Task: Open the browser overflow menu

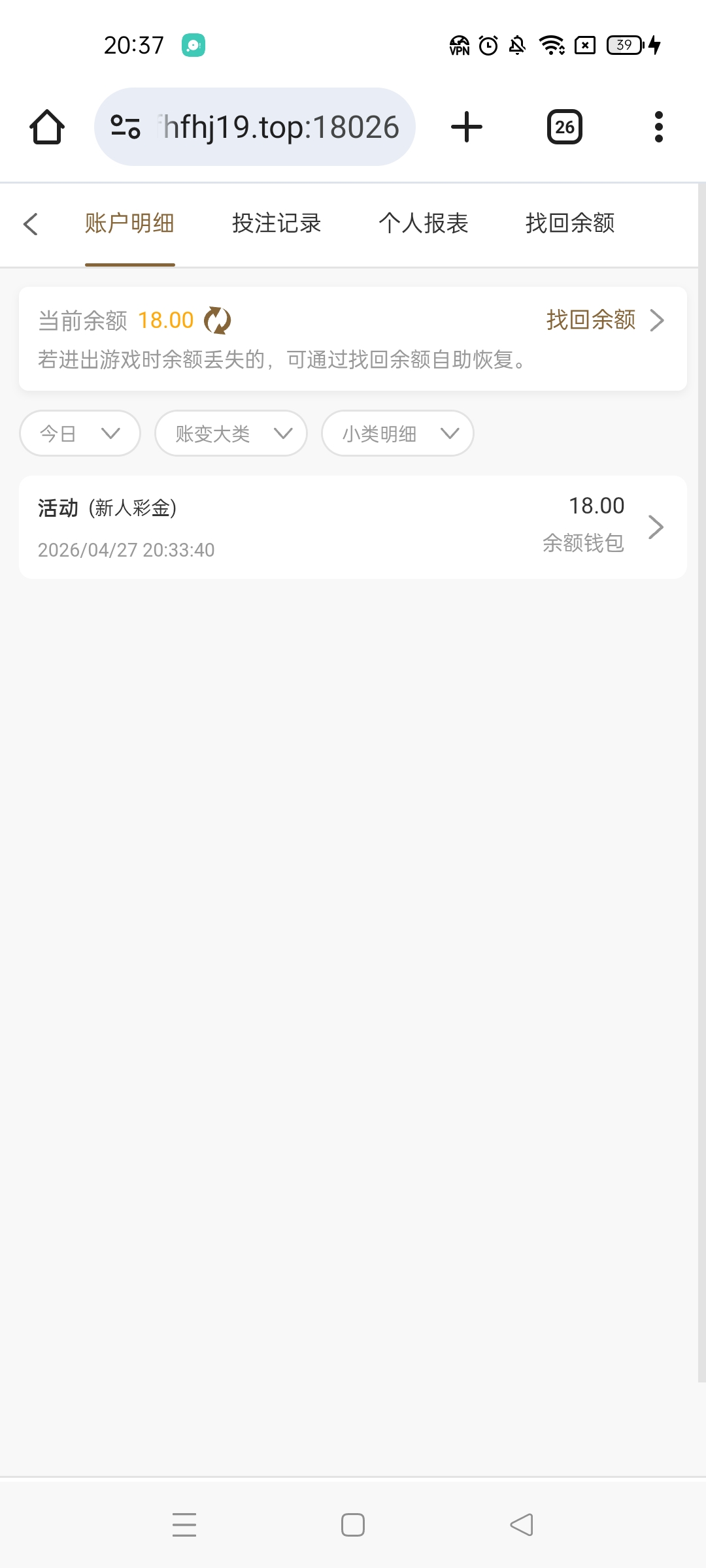Action: pyautogui.click(x=659, y=127)
